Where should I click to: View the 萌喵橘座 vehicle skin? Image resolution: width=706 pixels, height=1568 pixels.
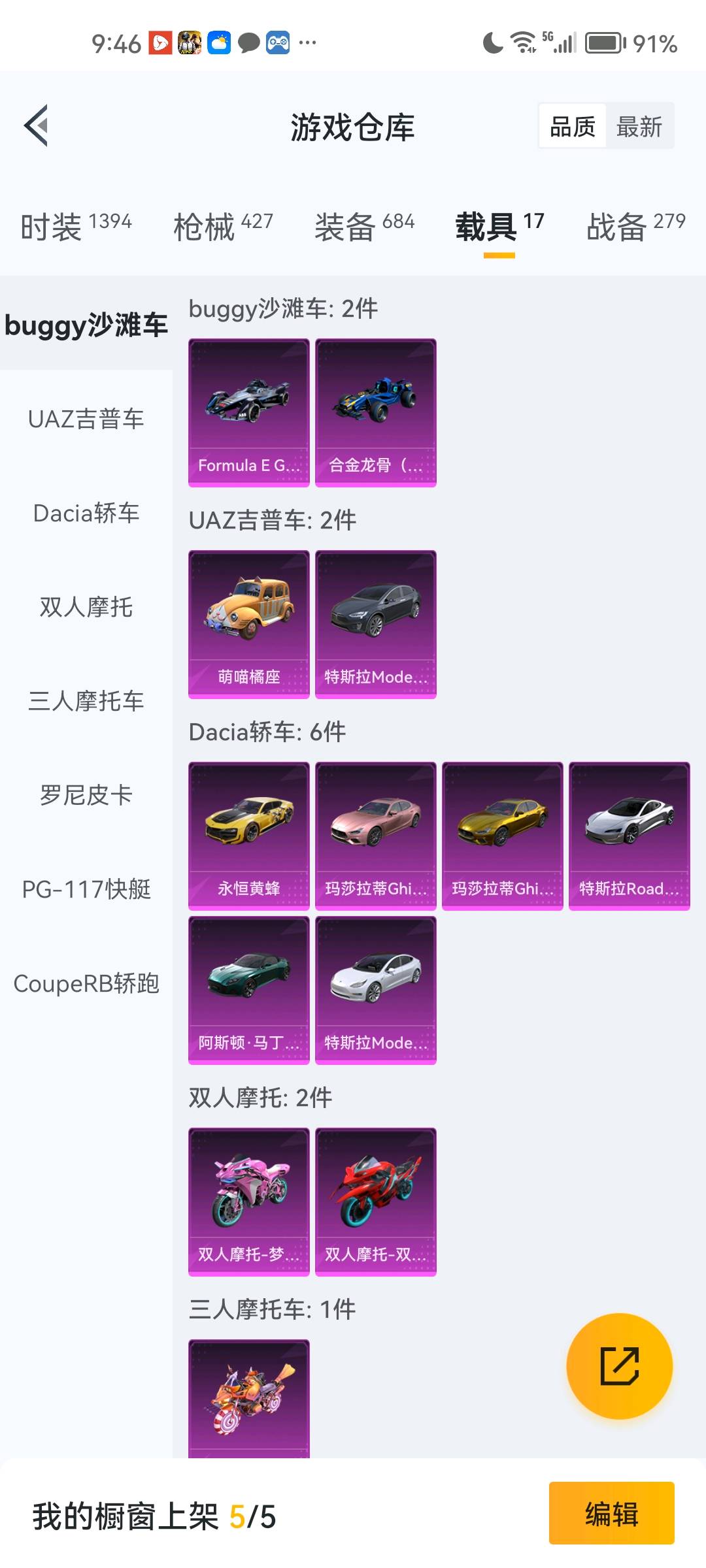[249, 624]
